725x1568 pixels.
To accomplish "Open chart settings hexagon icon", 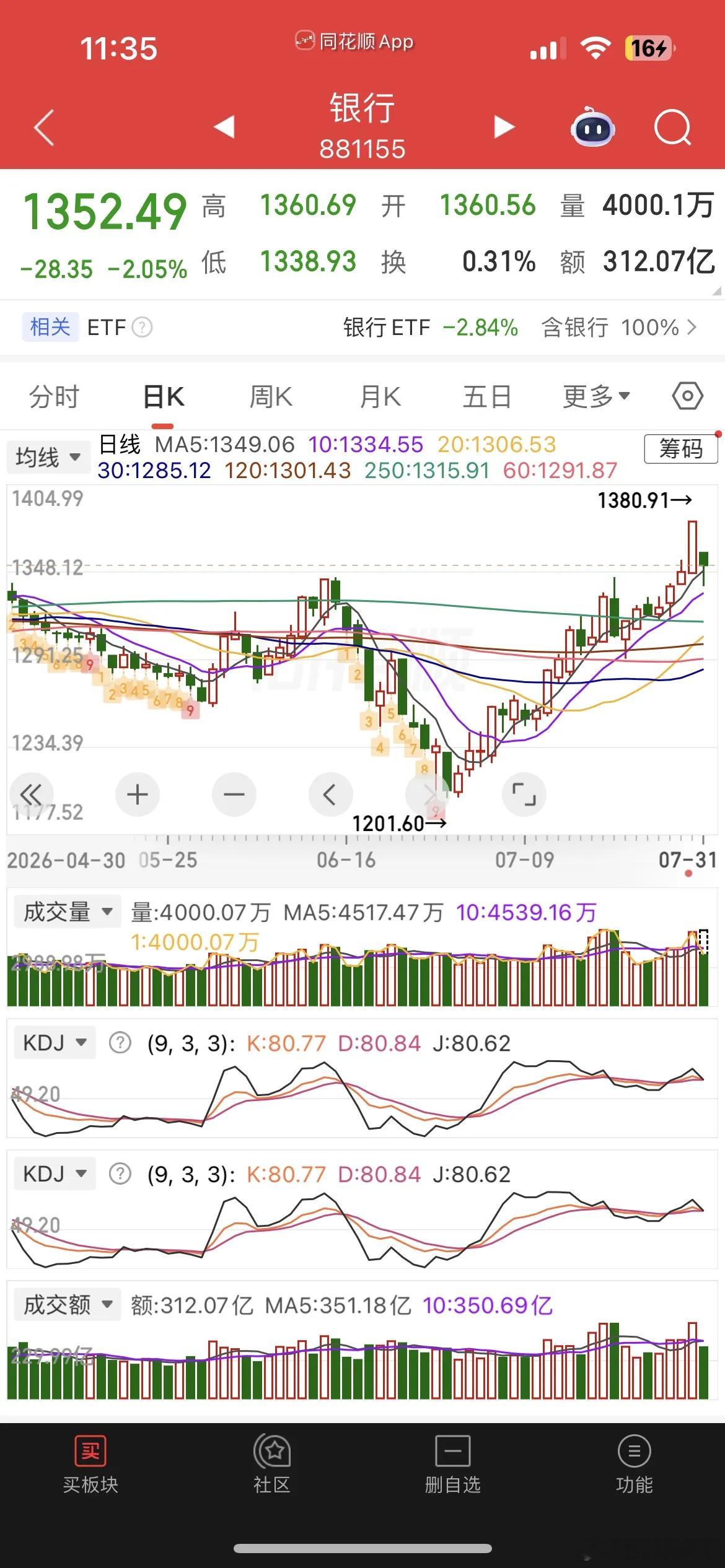I will pos(688,396).
